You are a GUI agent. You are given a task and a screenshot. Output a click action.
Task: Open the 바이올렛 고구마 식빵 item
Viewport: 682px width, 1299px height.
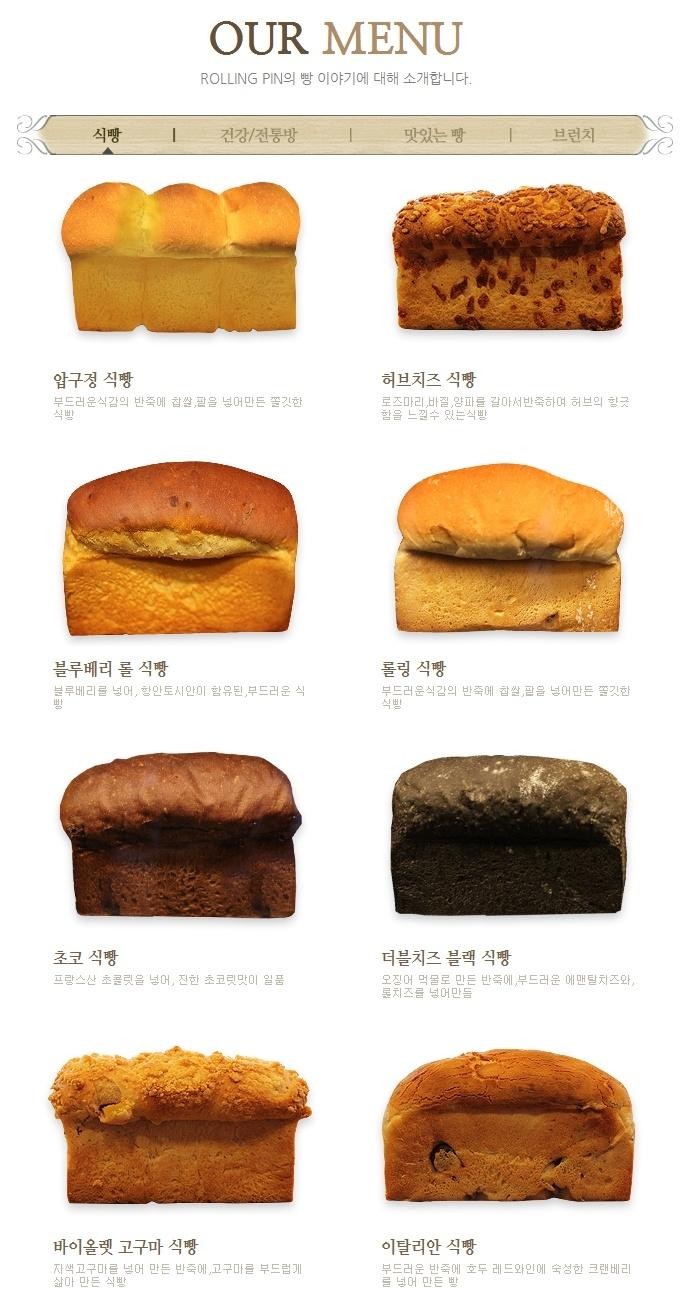pos(180,1125)
